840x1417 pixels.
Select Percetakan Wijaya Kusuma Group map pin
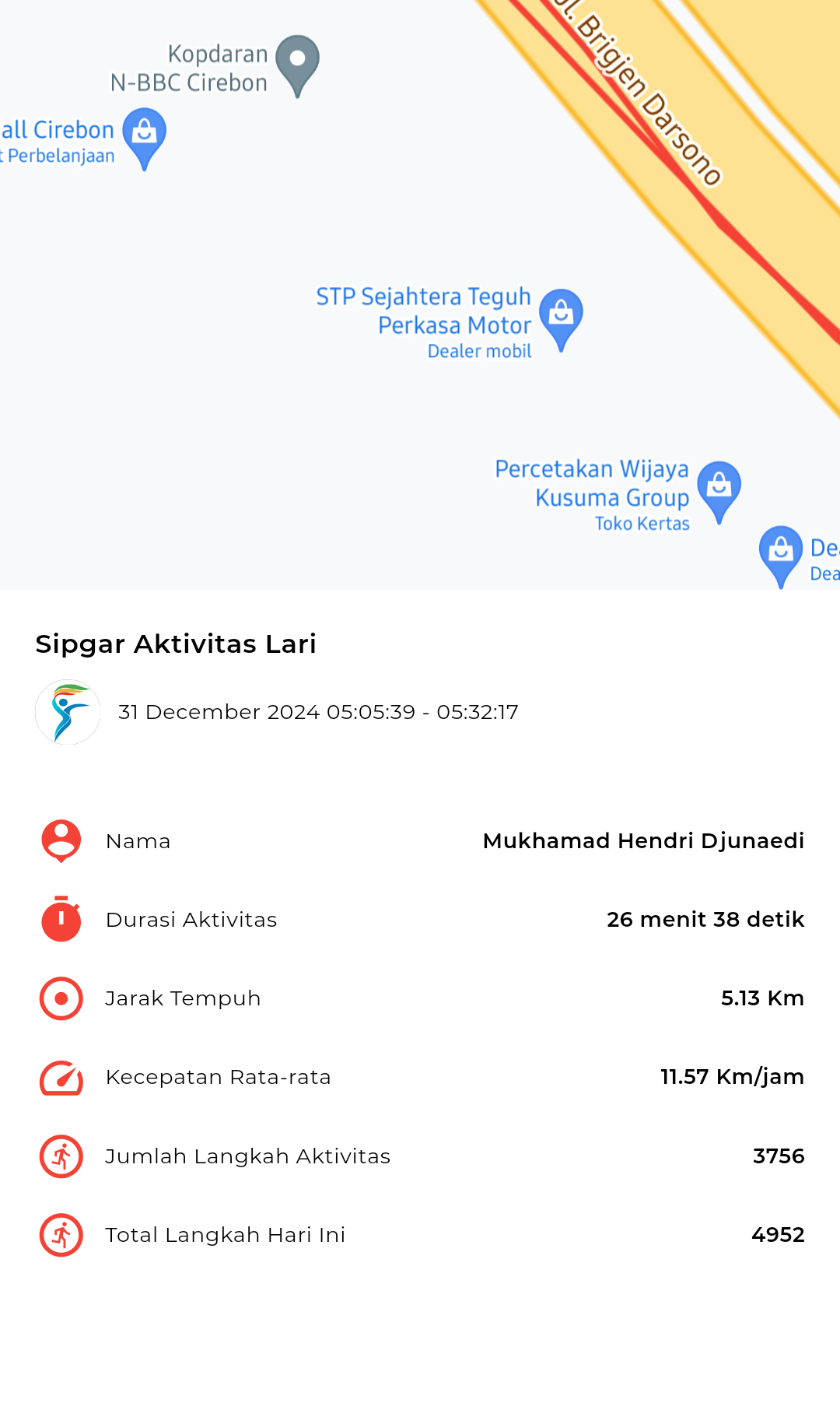click(719, 491)
